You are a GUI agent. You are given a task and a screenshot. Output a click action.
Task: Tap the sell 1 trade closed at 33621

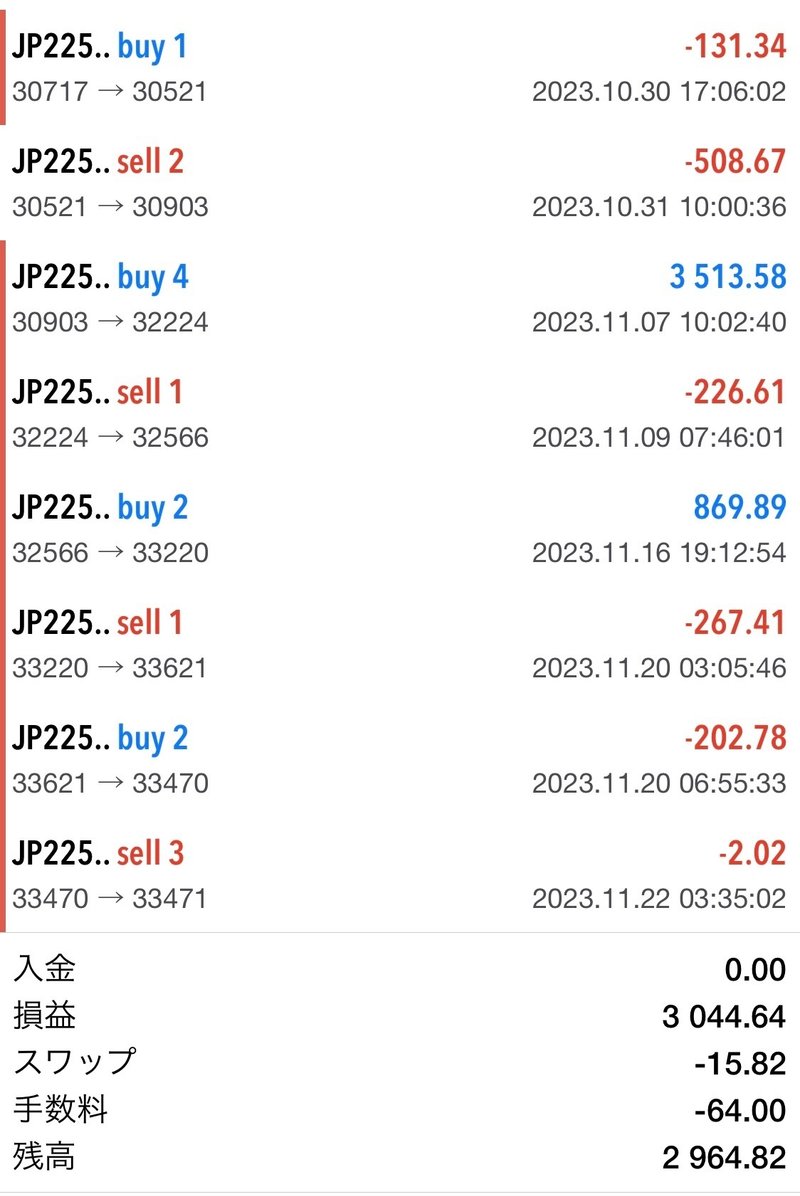click(400, 643)
